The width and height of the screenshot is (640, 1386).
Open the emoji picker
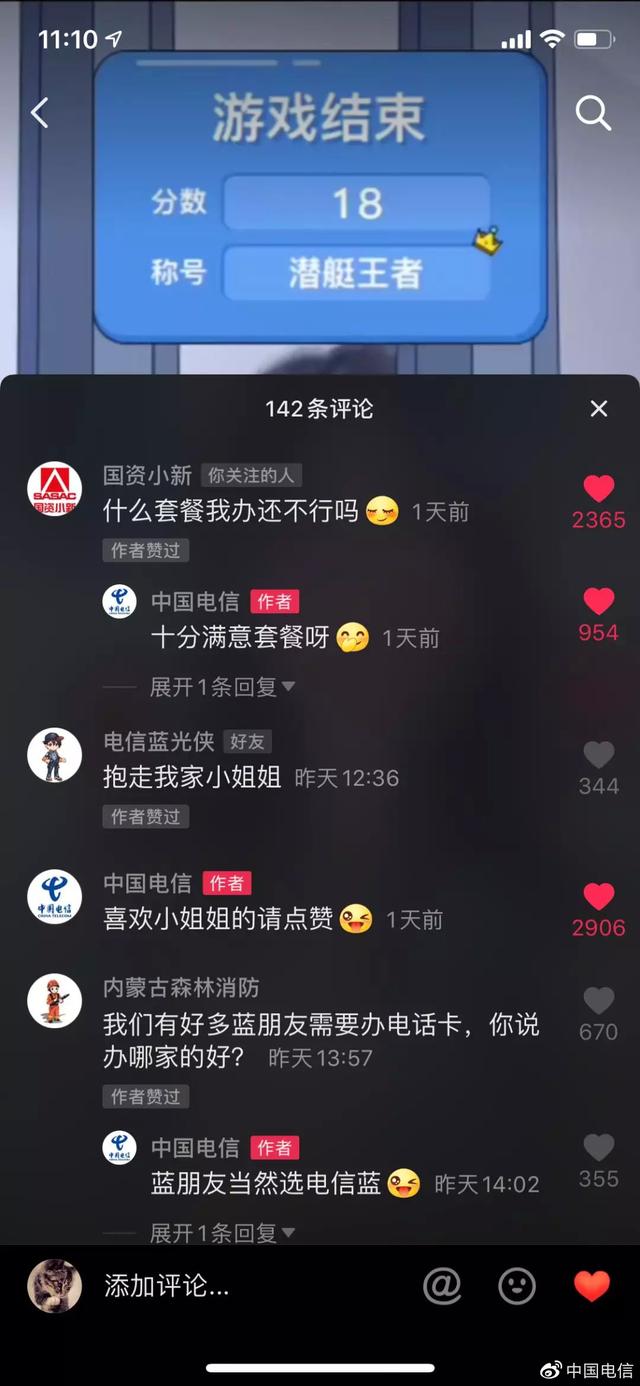point(517,1286)
